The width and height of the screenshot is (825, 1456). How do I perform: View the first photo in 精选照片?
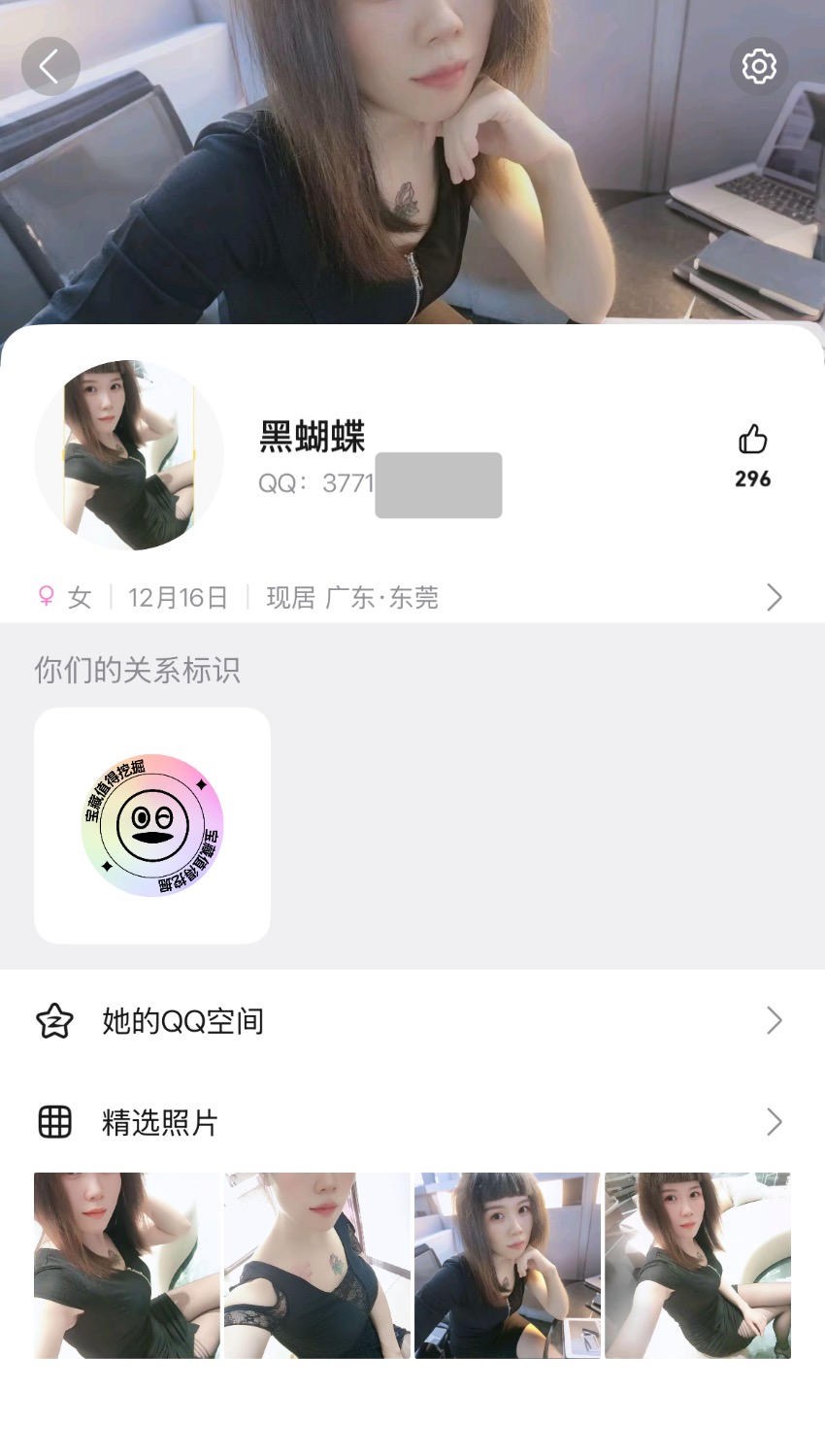pyautogui.click(x=127, y=1265)
